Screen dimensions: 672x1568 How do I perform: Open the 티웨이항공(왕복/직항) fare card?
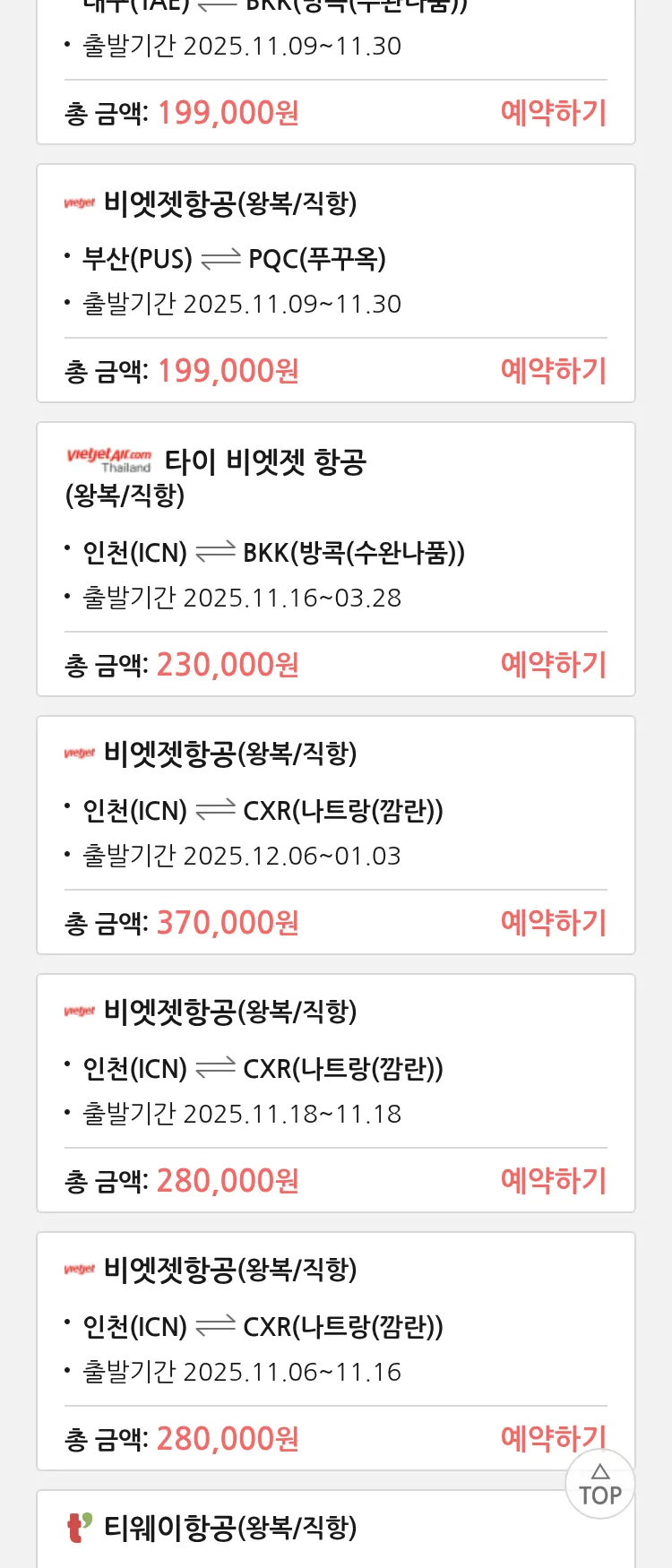230,1528
